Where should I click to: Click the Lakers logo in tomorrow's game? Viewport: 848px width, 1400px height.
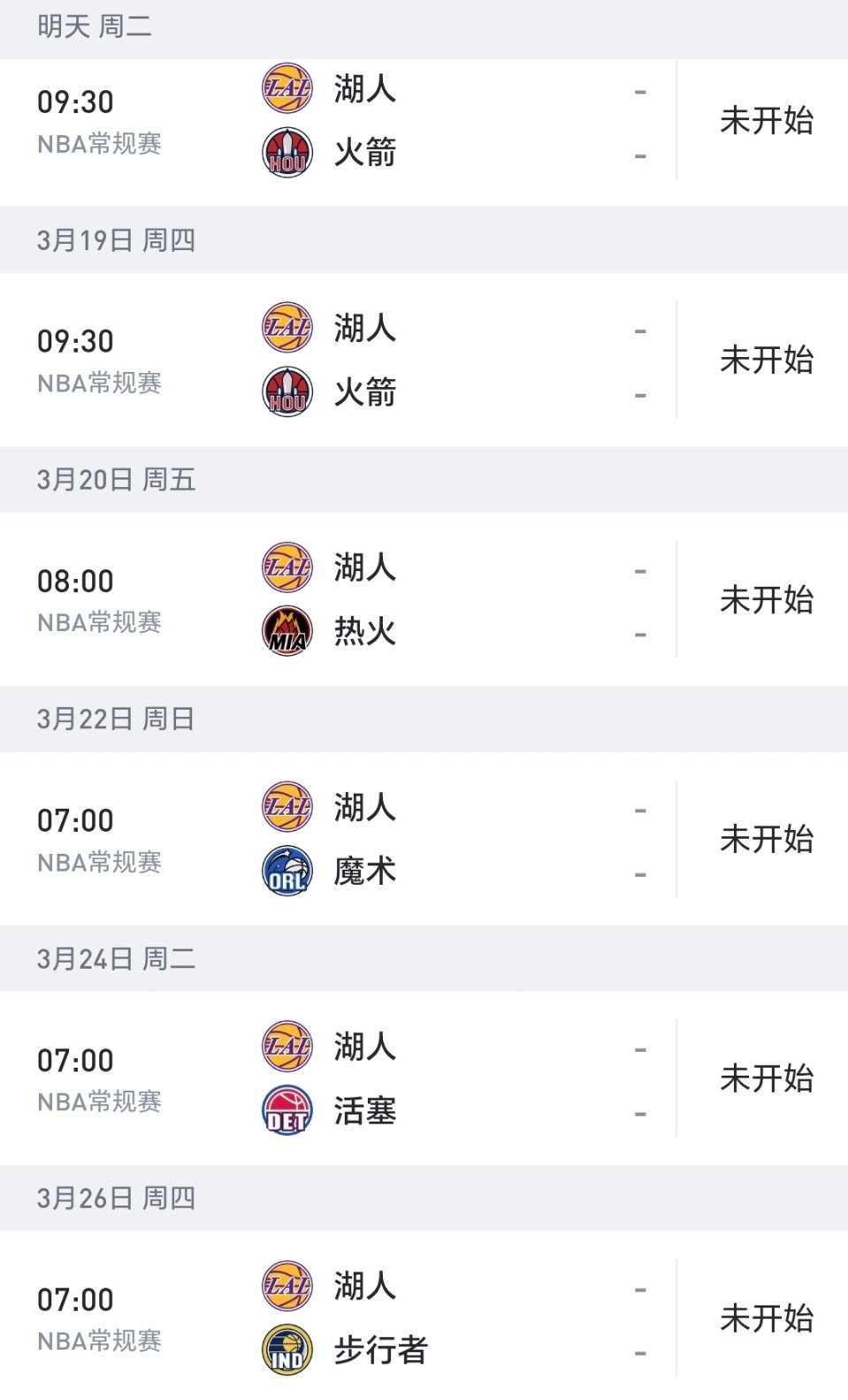285,88
